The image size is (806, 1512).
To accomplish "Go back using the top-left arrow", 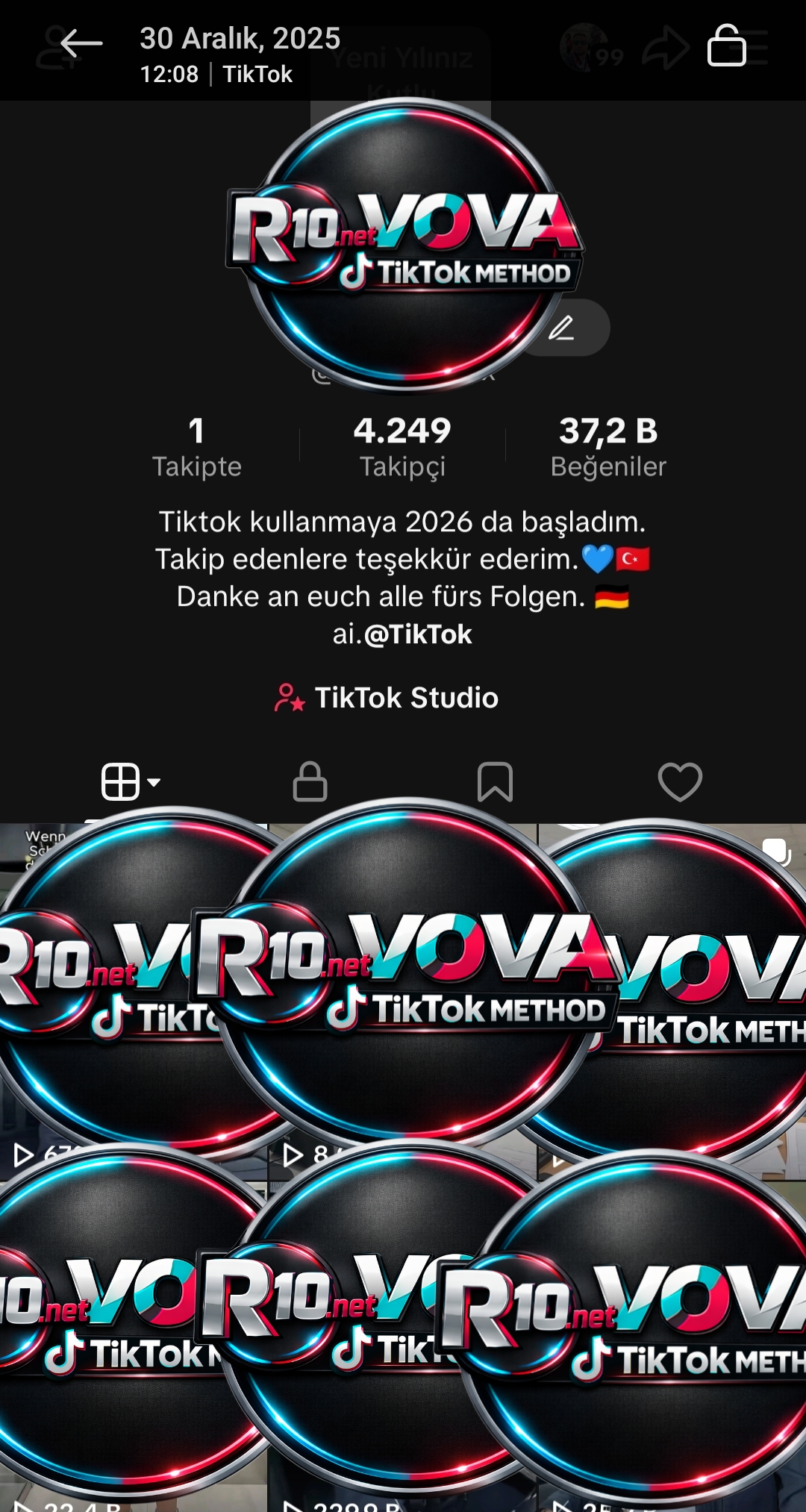I will (81, 45).
